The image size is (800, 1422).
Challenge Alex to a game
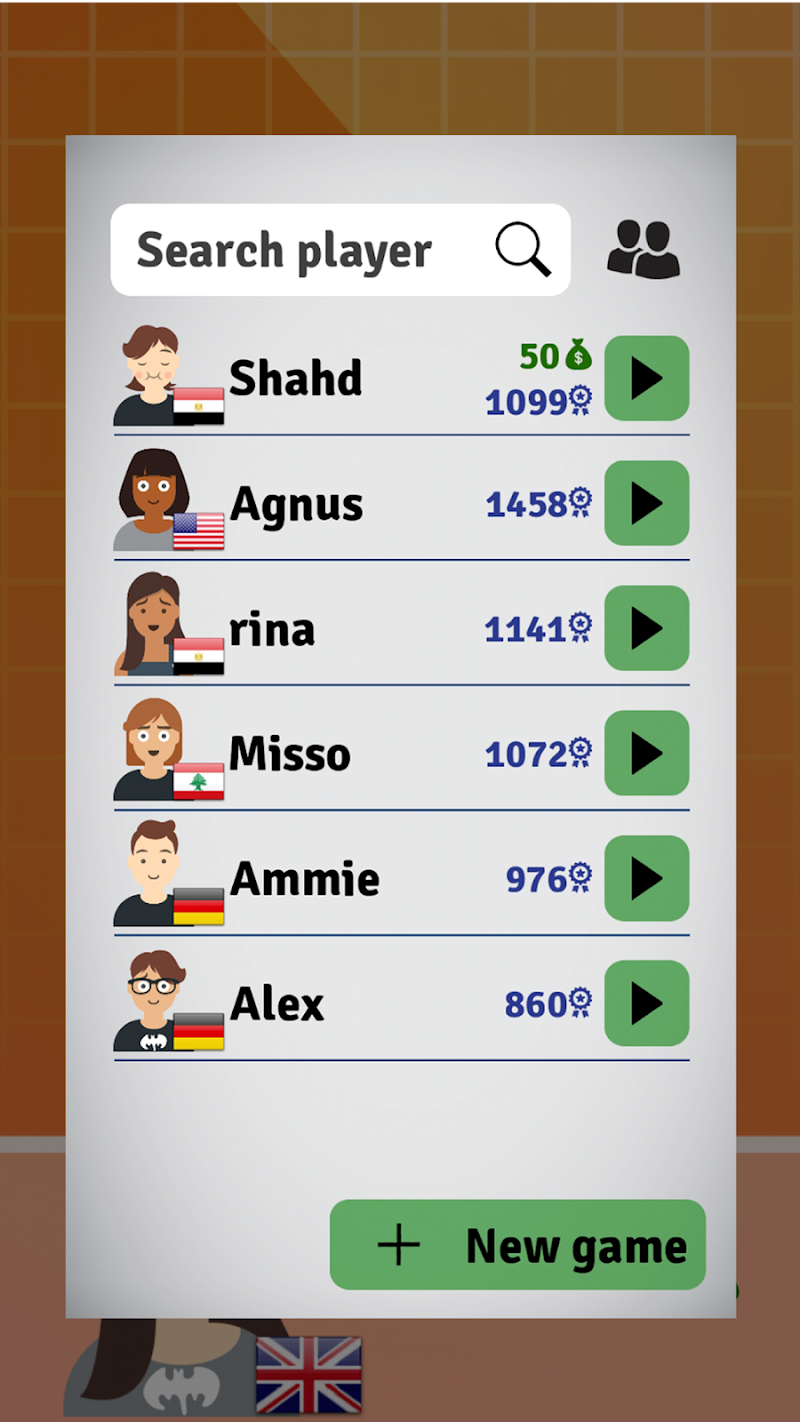(646, 1003)
